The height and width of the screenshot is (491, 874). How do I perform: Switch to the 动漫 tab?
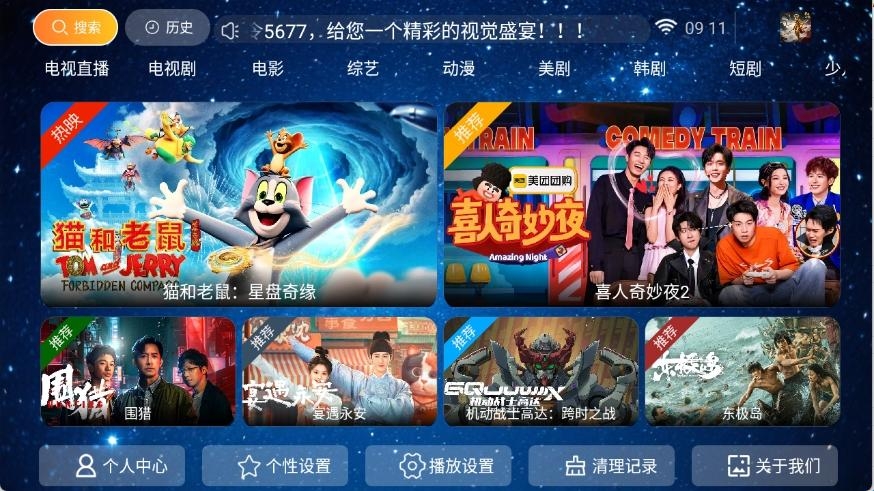458,69
